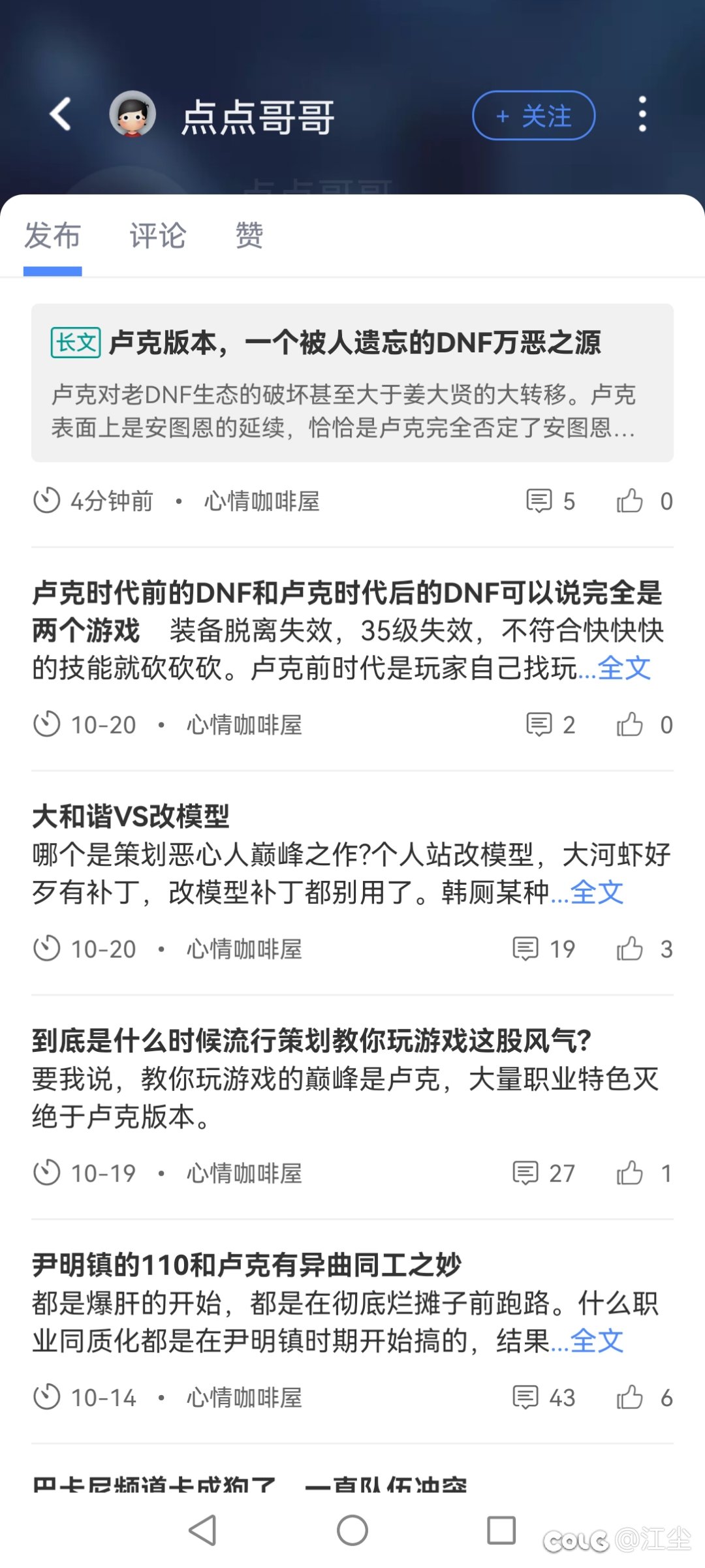Go back using the header arrow
The height and width of the screenshot is (1568, 705).
tap(61, 115)
